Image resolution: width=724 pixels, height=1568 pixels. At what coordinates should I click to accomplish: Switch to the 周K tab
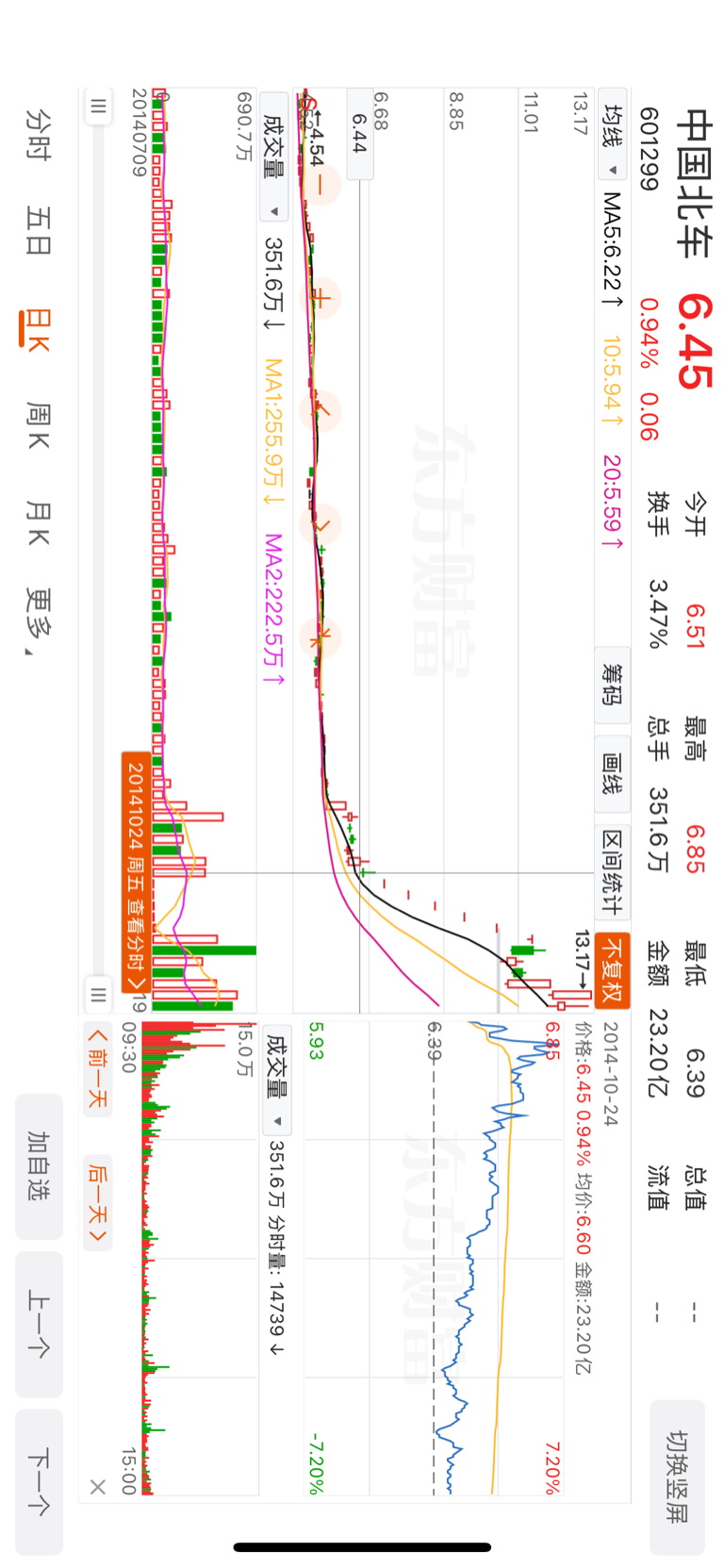[x=39, y=425]
